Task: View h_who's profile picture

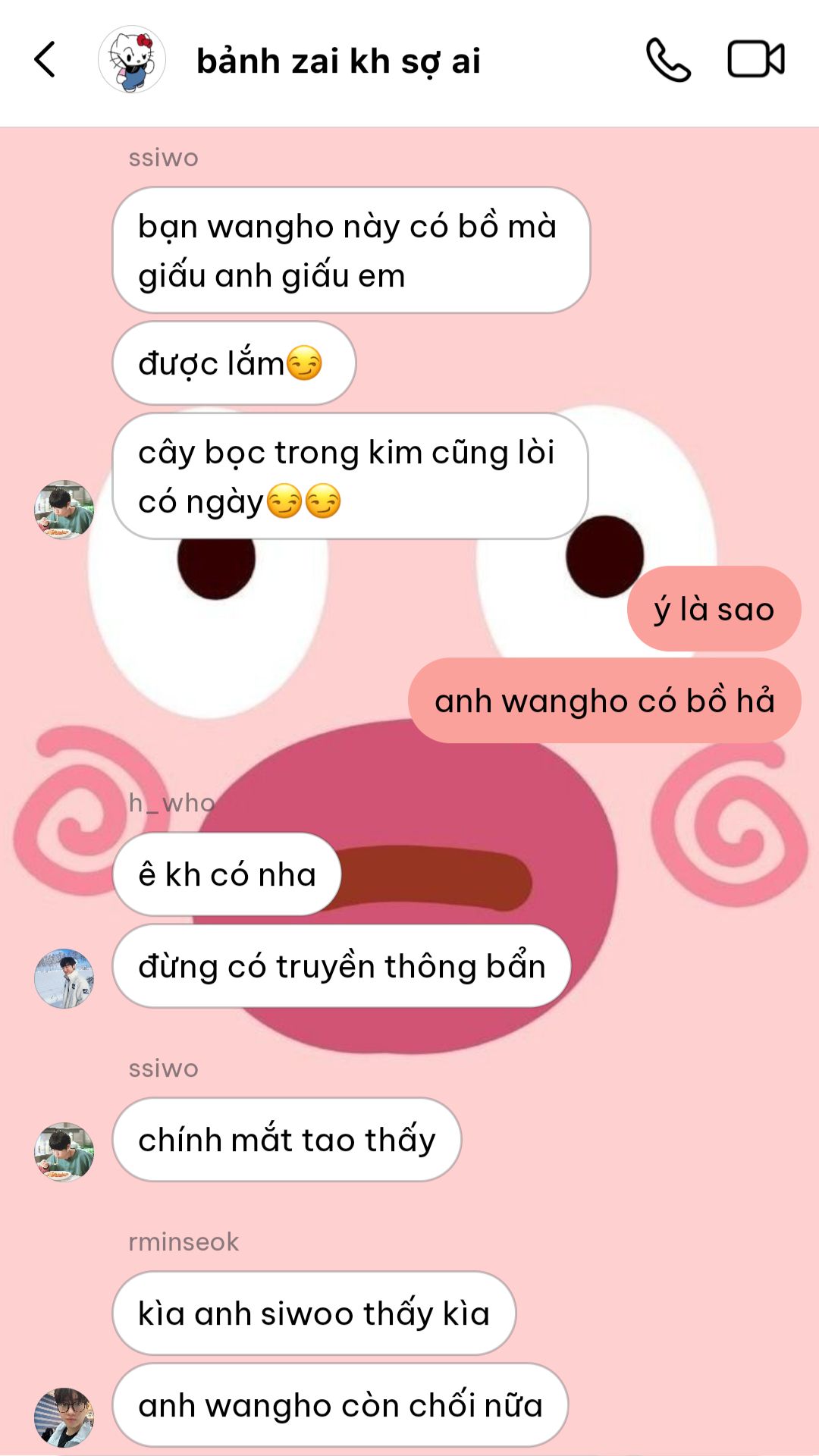Action: pyautogui.click(x=64, y=978)
